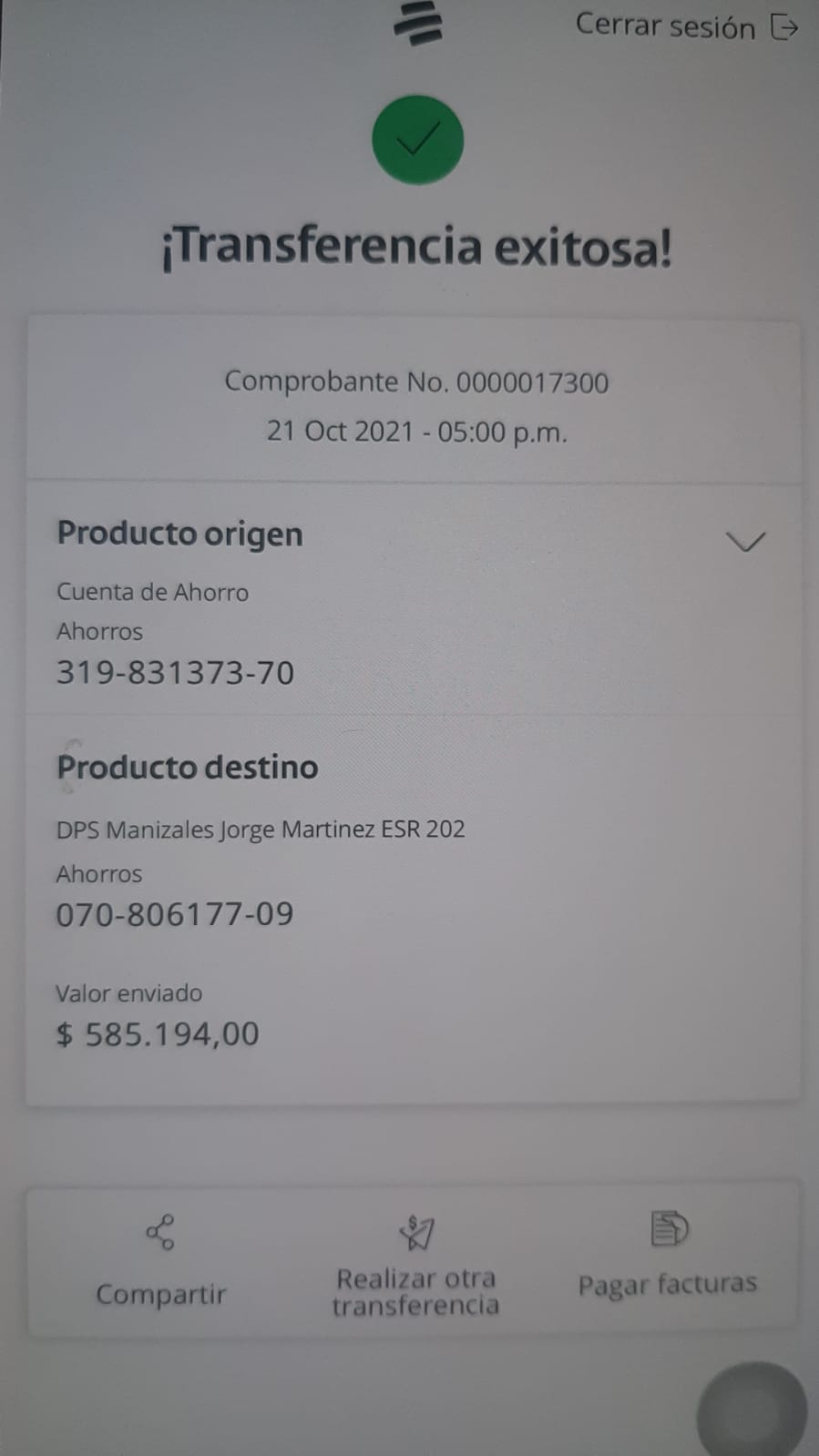Tap the grey floating circle button
This screenshot has width=819, height=1456.
click(x=751, y=1410)
